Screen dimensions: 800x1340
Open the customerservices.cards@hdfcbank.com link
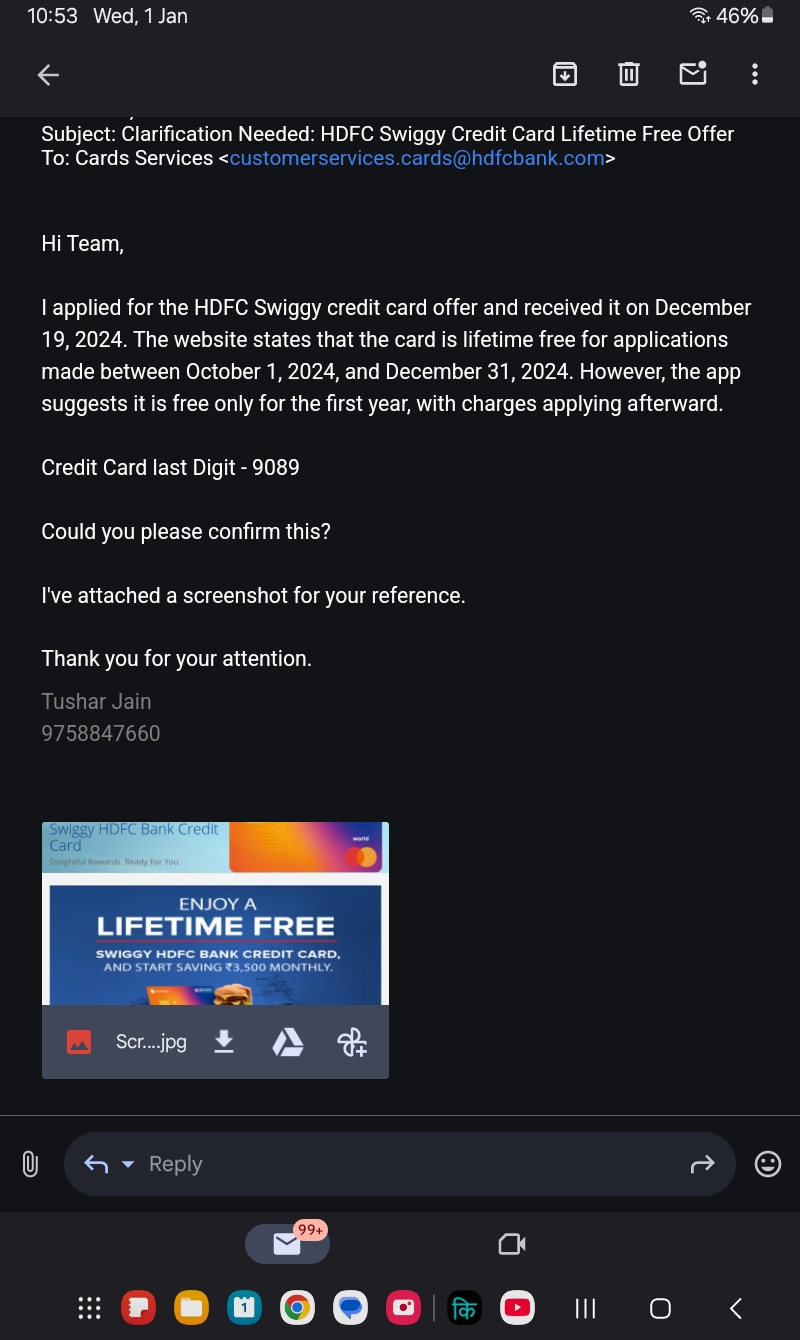click(417, 158)
